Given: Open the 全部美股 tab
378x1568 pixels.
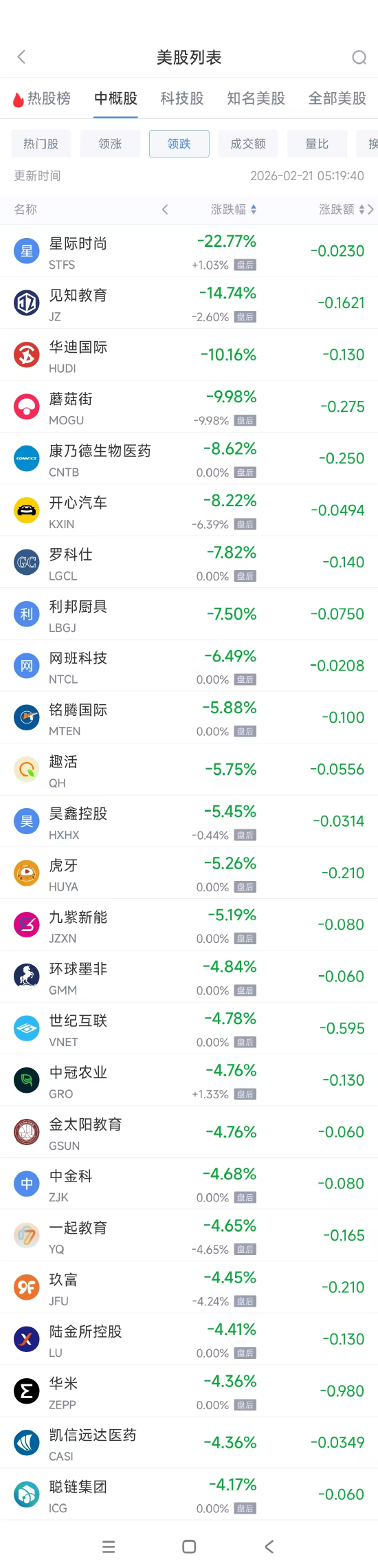Looking at the screenshot, I should click(x=337, y=98).
